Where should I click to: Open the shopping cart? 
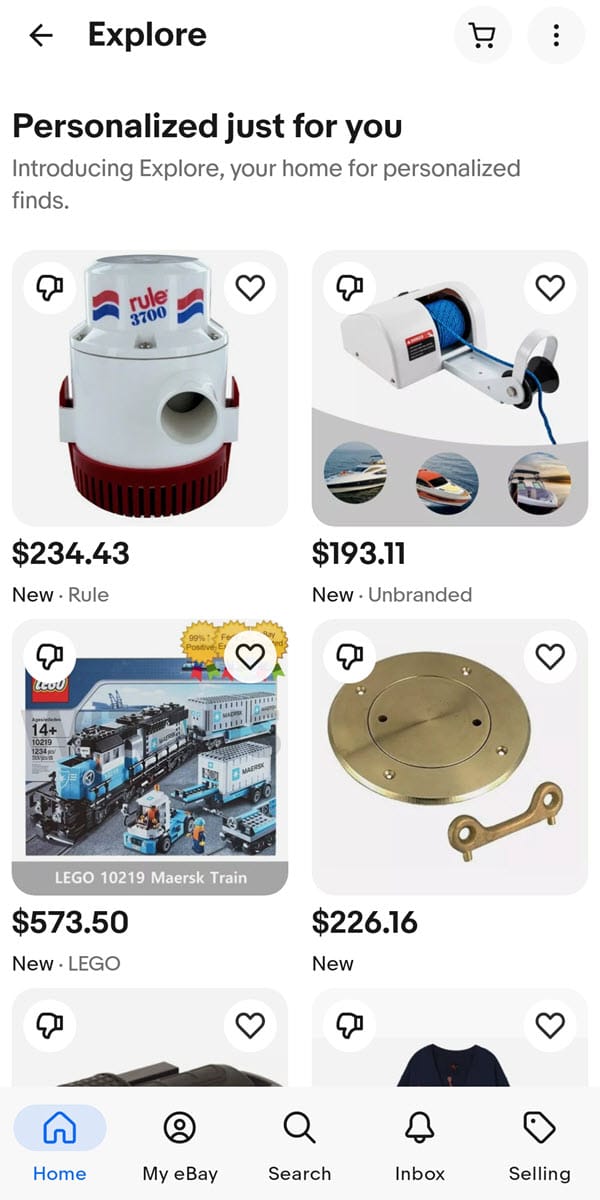click(x=483, y=36)
